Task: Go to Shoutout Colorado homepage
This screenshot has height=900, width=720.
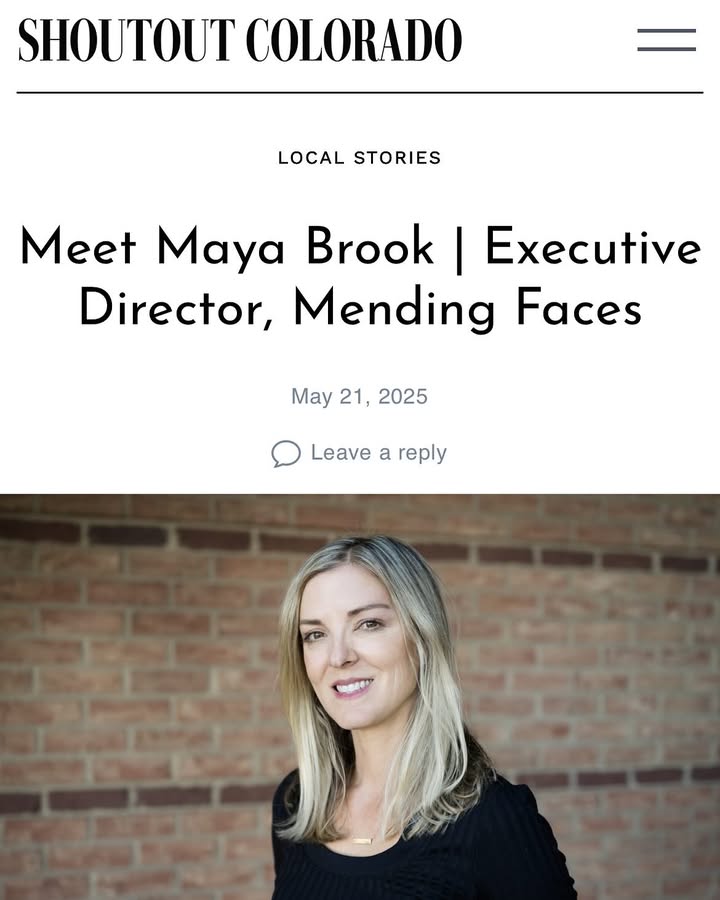Action: [240, 40]
